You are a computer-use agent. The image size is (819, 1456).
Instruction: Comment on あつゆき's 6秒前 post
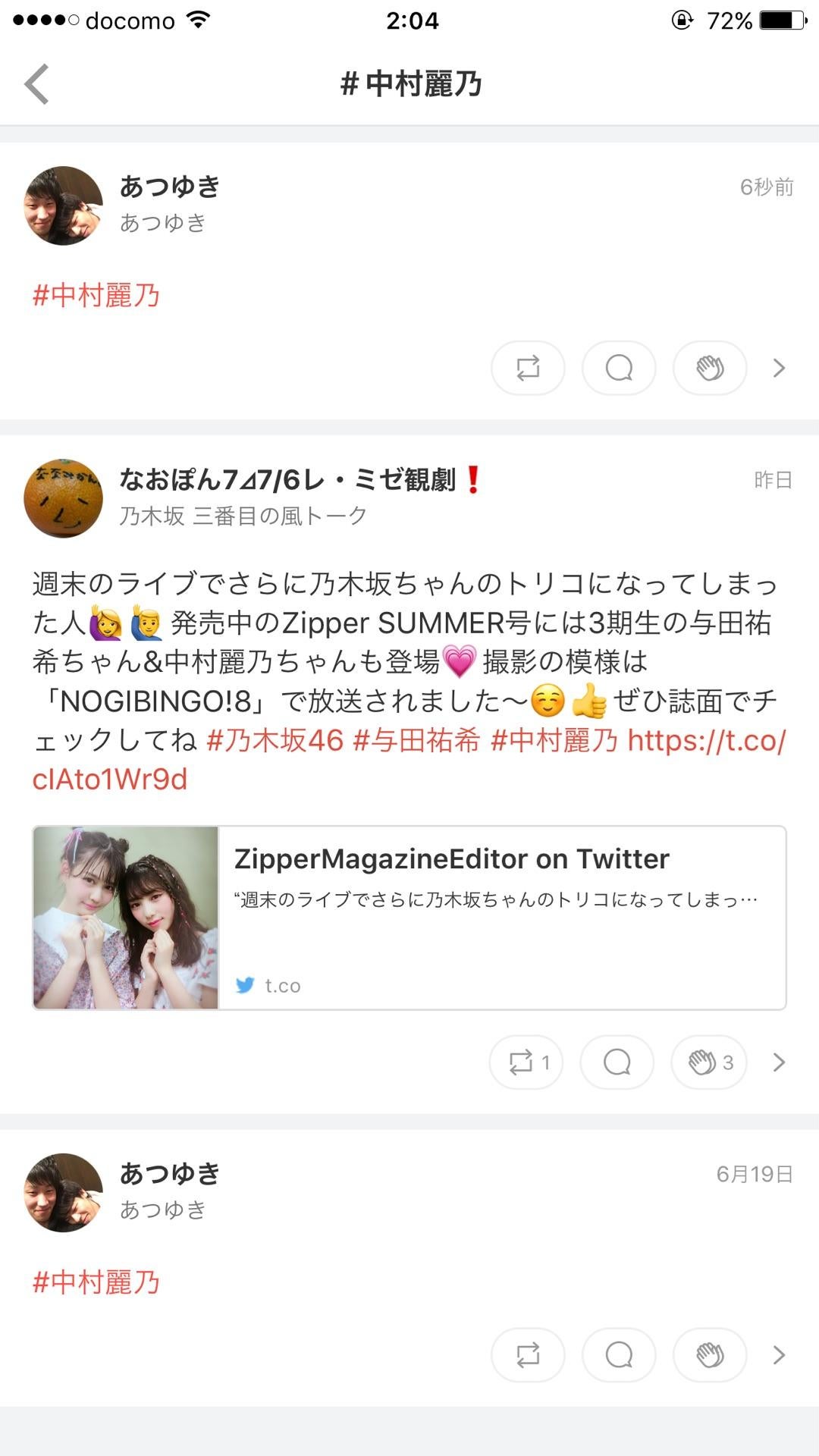(619, 368)
